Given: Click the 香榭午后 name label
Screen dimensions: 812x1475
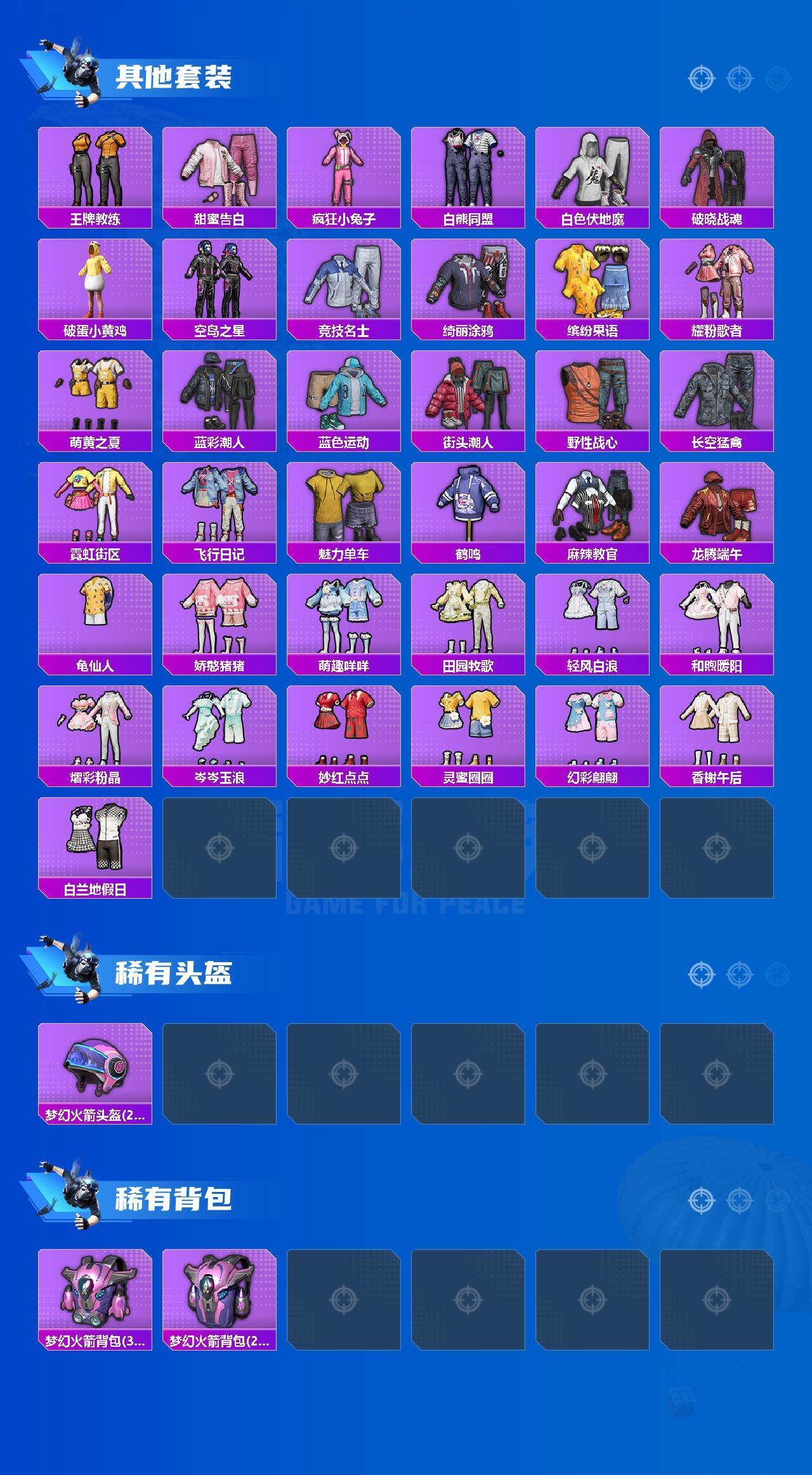Looking at the screenshot, I should click(x=717, y=777).
